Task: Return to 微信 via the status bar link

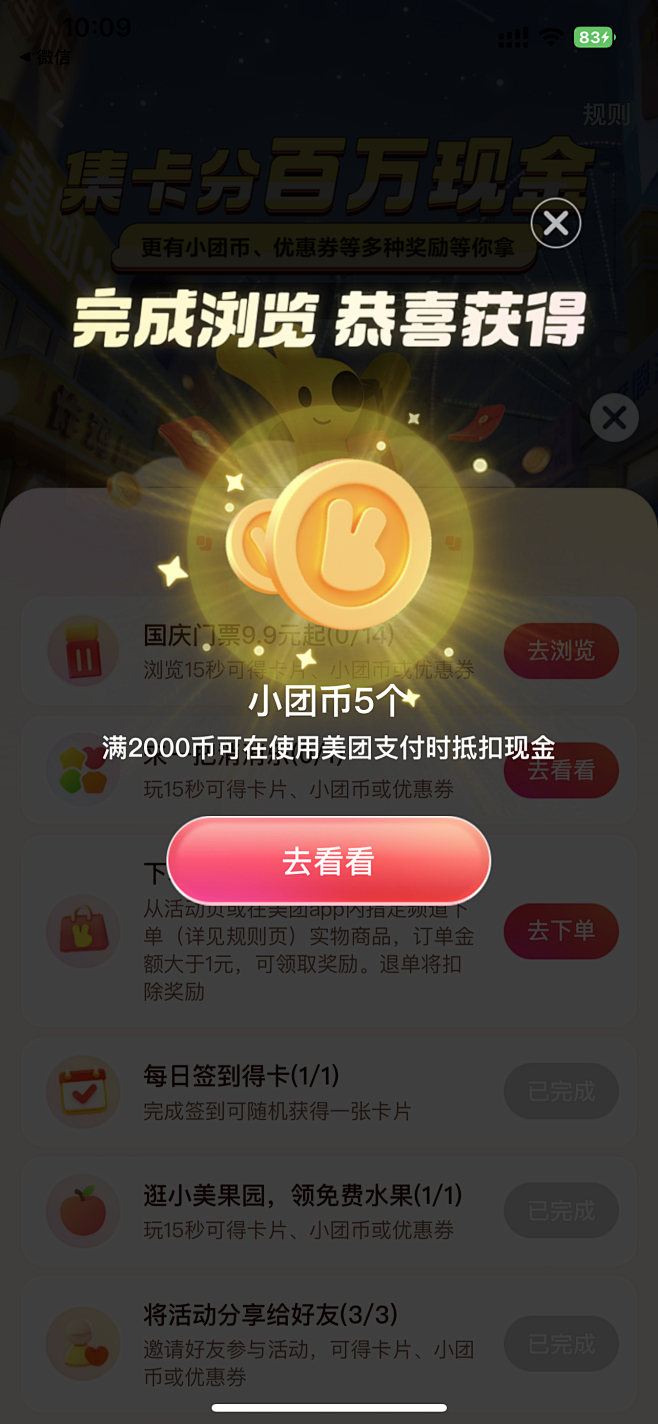Action: click(x=45, y=57)
